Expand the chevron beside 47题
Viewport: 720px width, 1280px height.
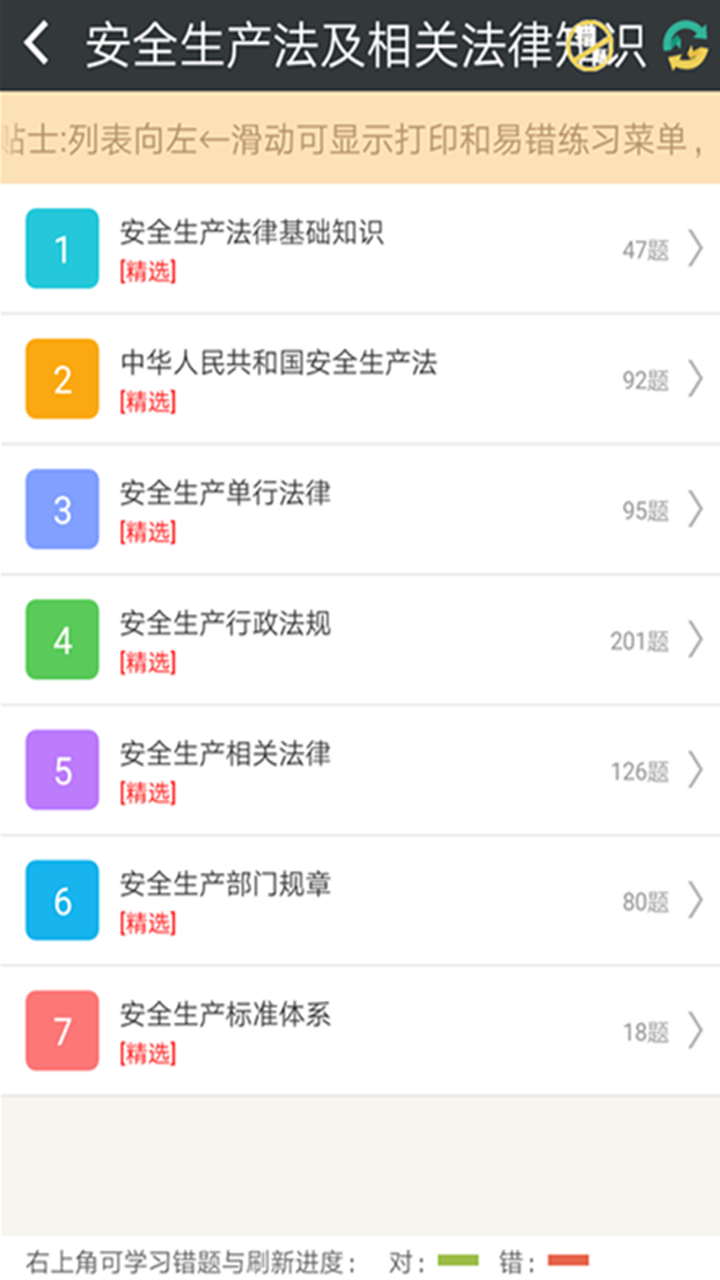(695, 248)
